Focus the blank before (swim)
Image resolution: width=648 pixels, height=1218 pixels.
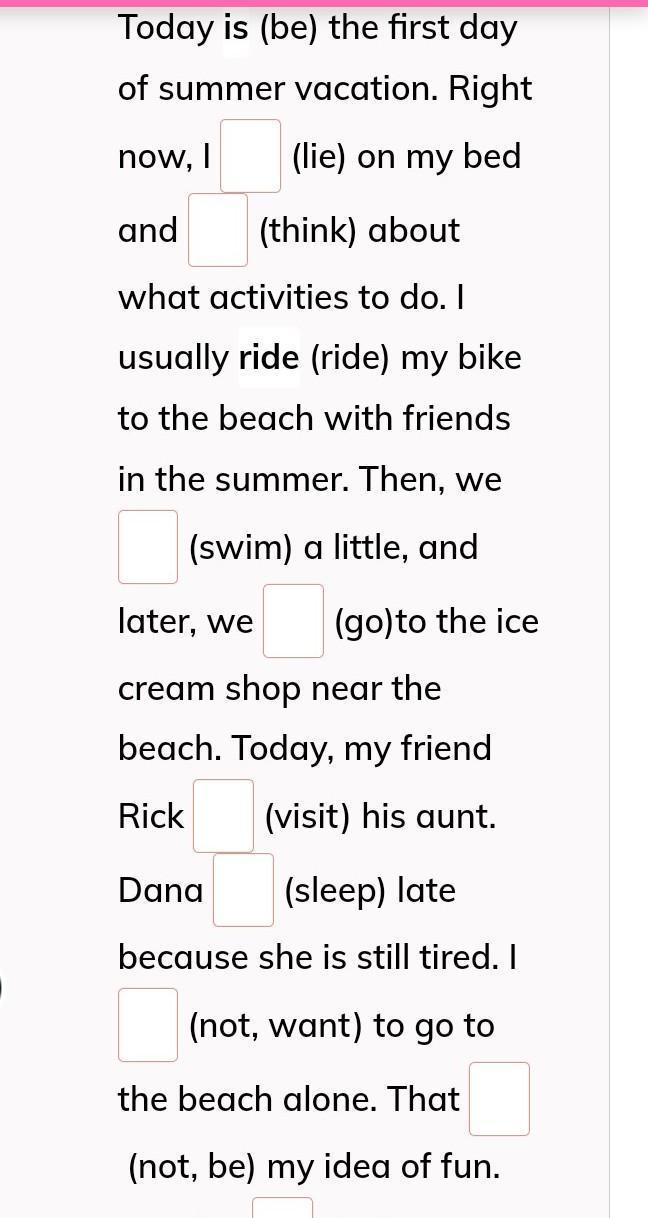(148, 547)
